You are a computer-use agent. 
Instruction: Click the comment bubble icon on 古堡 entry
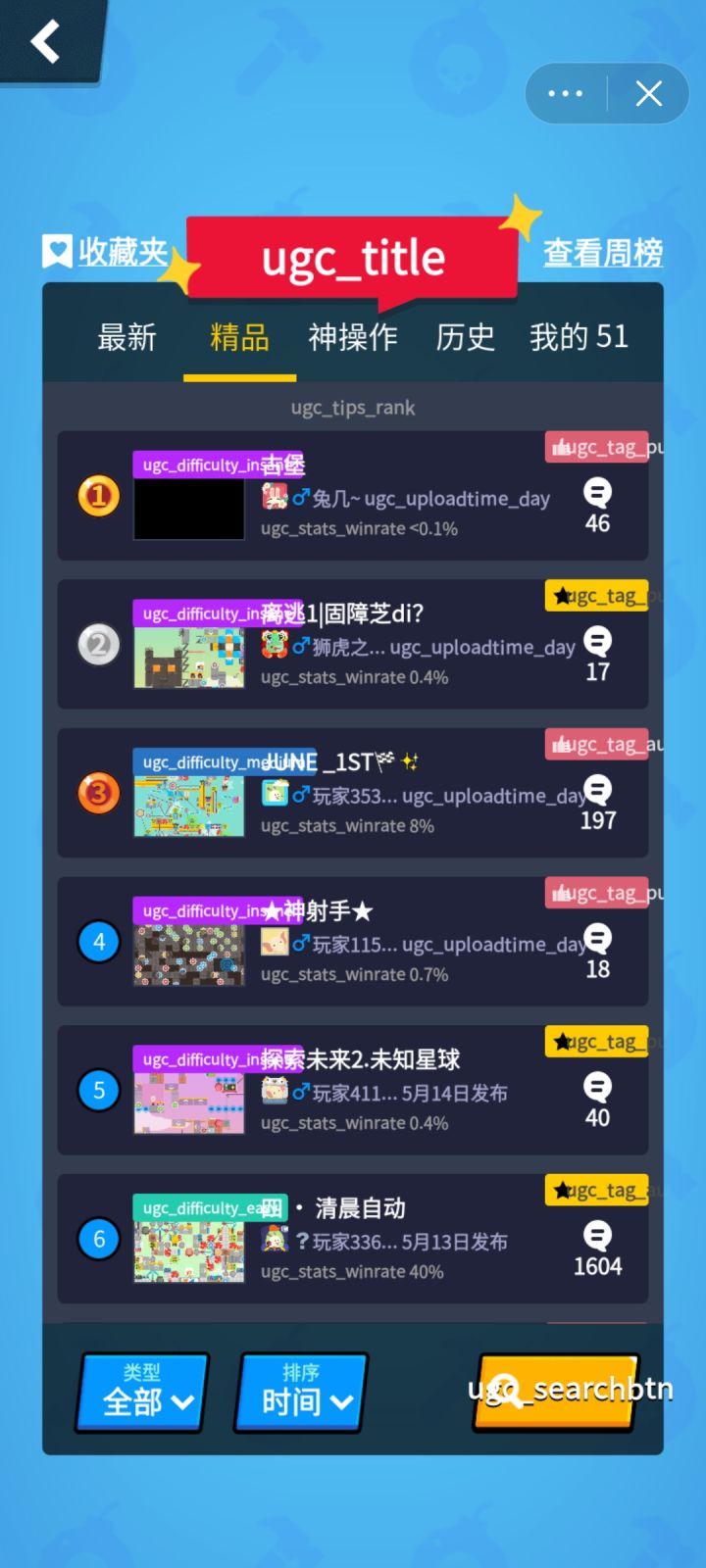tap(597, 493)
